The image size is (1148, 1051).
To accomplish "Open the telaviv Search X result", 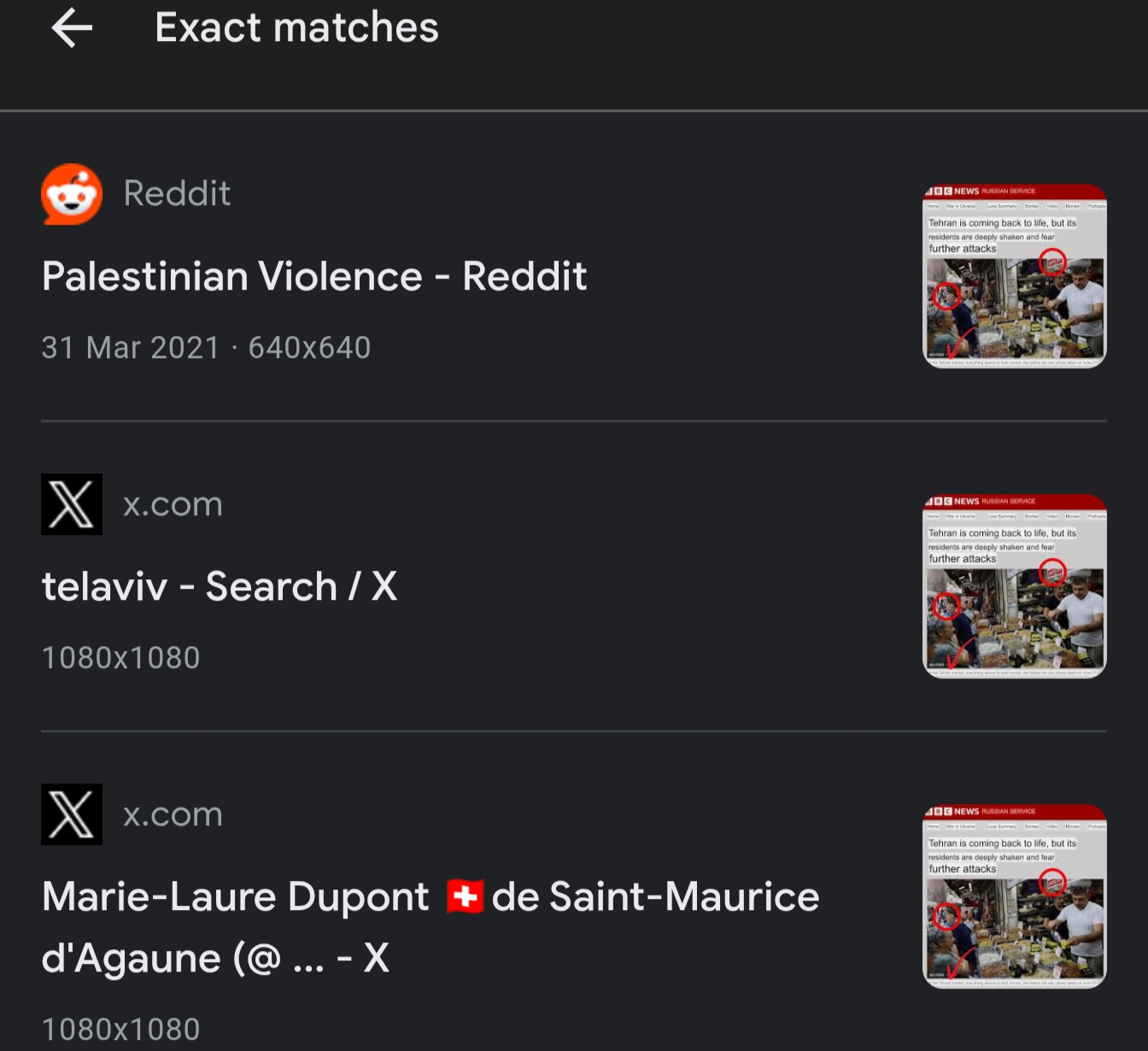I will (x=220, y=587).
